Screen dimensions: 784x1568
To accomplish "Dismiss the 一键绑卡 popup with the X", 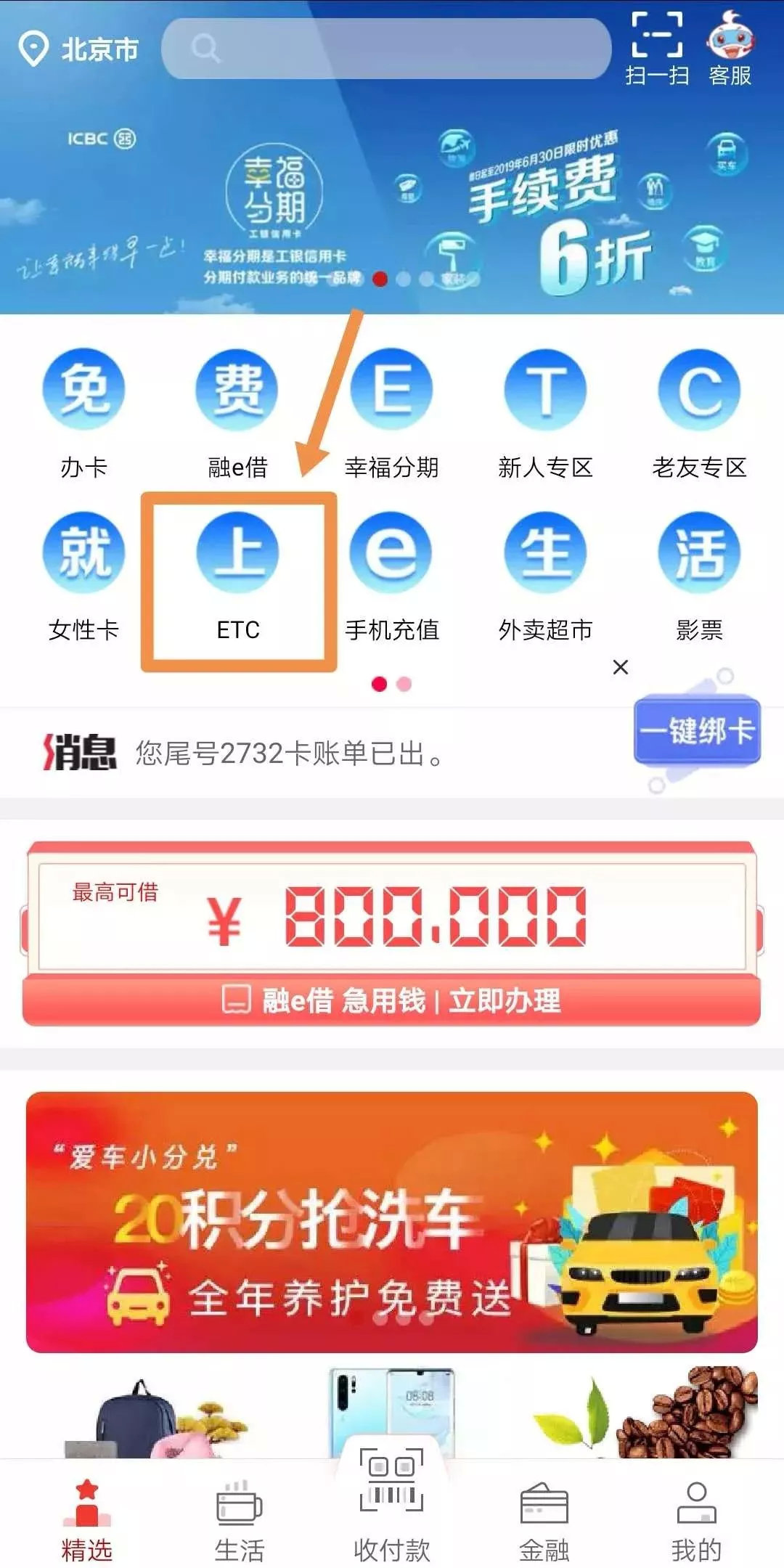I will coord(621,666).
